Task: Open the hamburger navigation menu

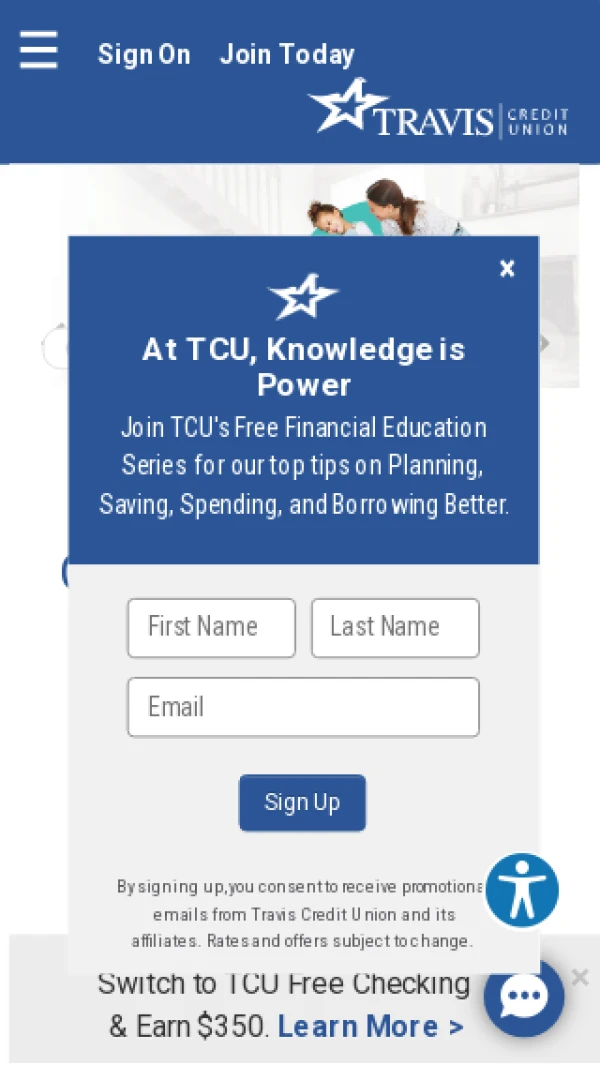Action: point(39,50)
